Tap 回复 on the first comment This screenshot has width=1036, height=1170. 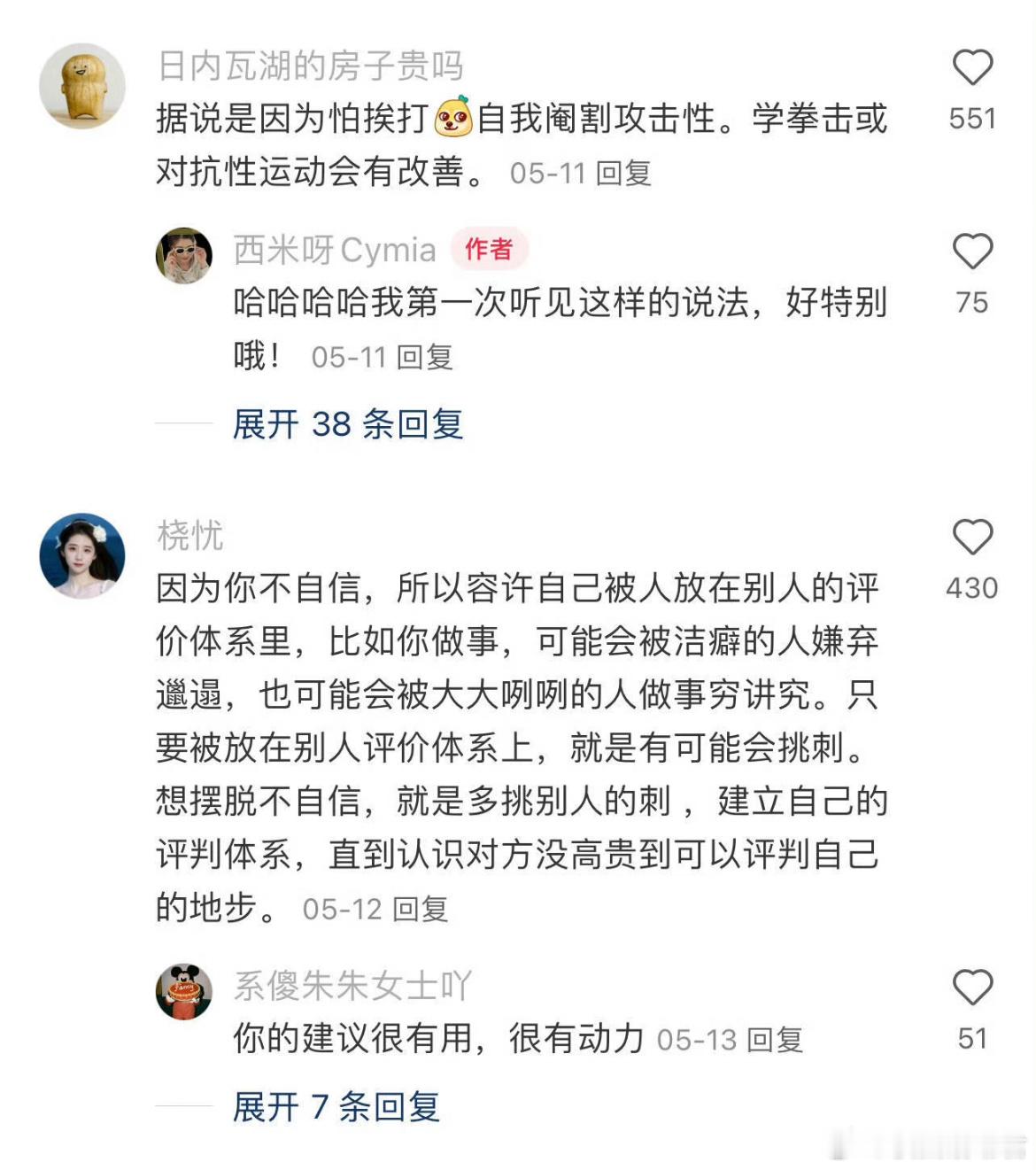(623, 174)
